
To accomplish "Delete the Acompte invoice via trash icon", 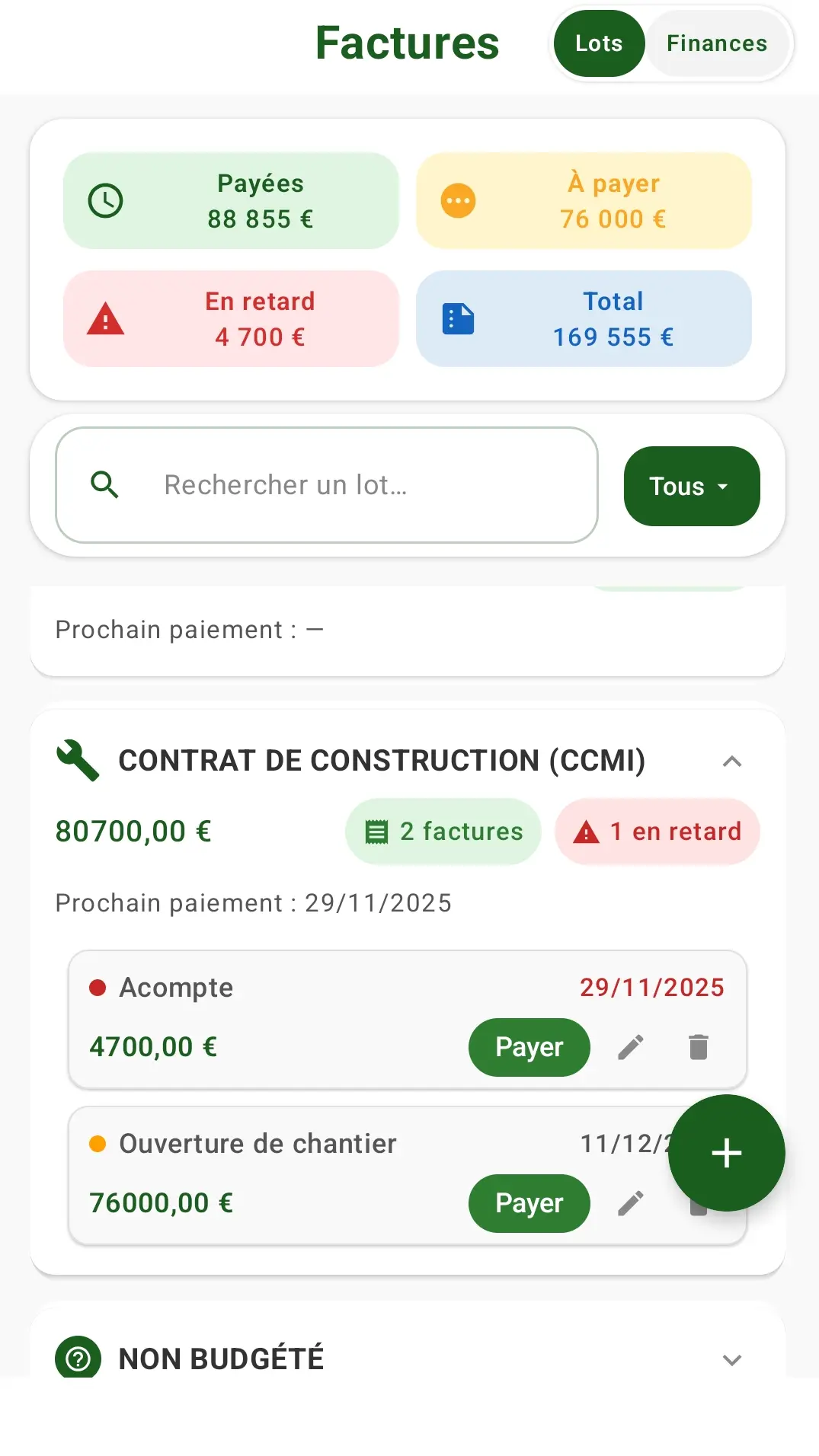I will [698, 1047].
